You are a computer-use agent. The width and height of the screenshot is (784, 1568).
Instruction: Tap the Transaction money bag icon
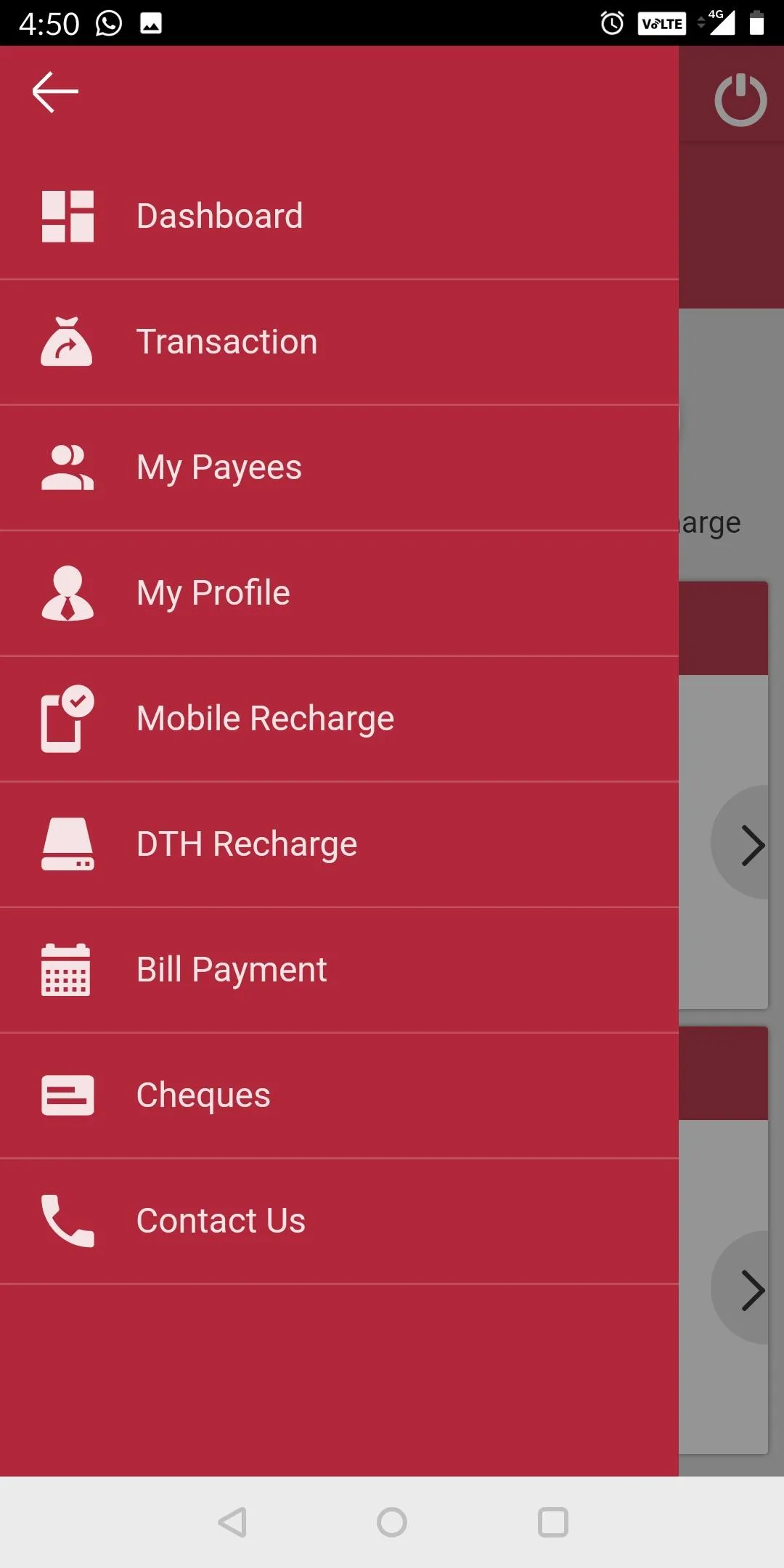[67, 341]
